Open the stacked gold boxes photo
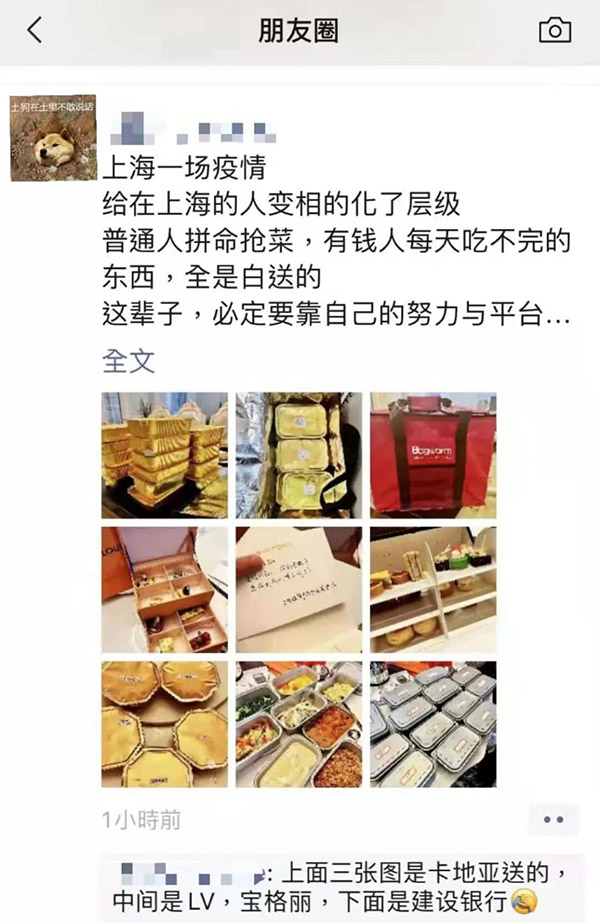The image size is (600, 923). pos(164,455)
